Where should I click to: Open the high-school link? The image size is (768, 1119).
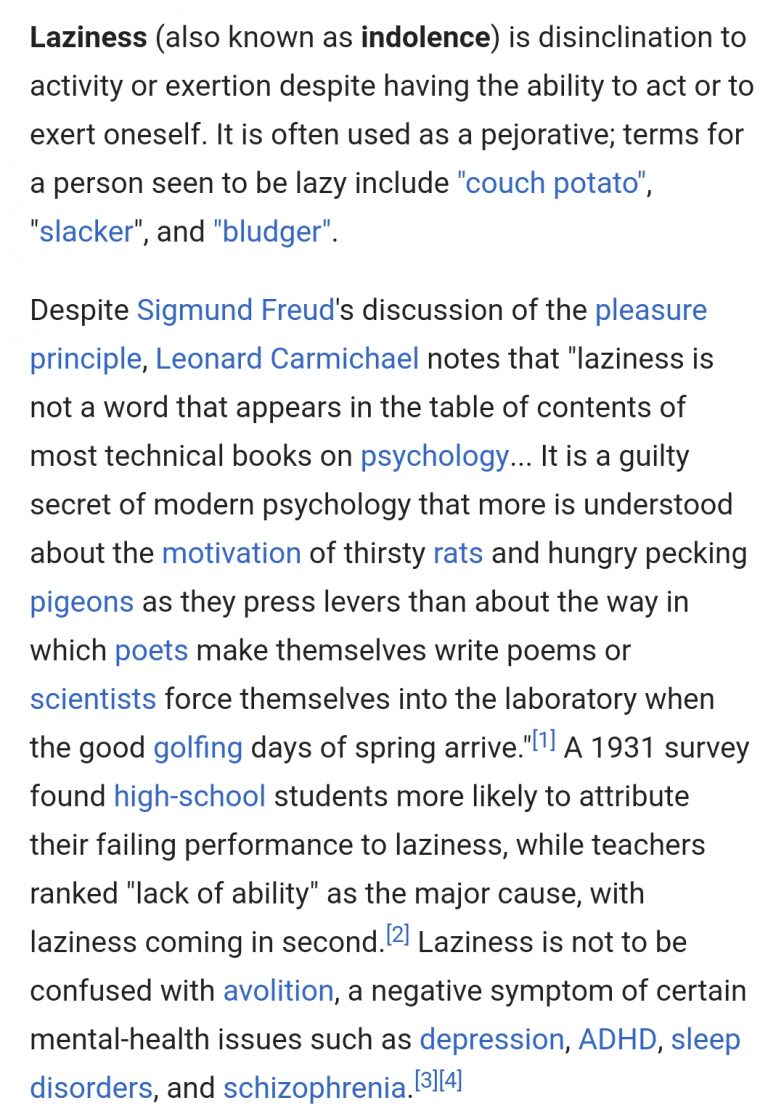coord(190,796)
